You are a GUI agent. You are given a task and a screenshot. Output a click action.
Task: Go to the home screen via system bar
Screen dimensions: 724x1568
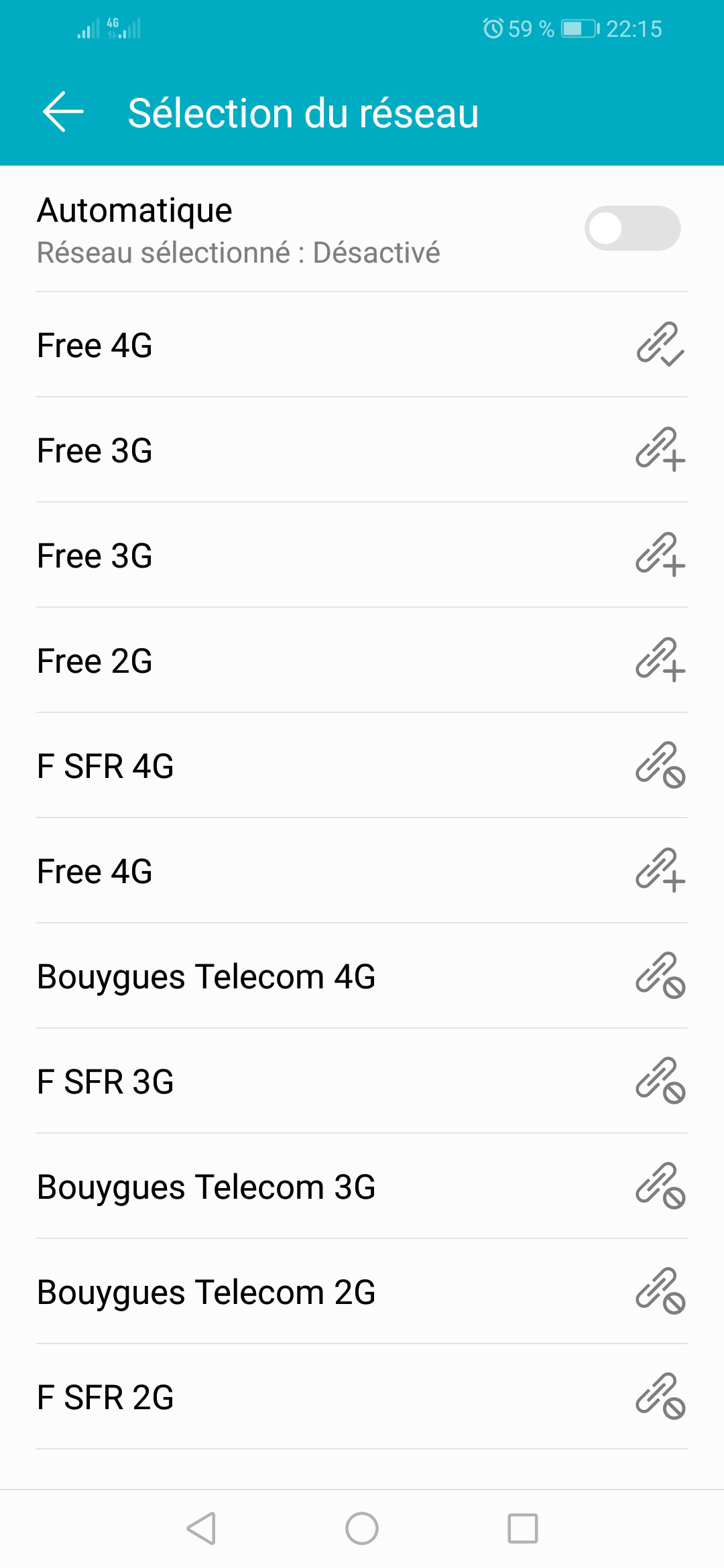point(362,1528)
